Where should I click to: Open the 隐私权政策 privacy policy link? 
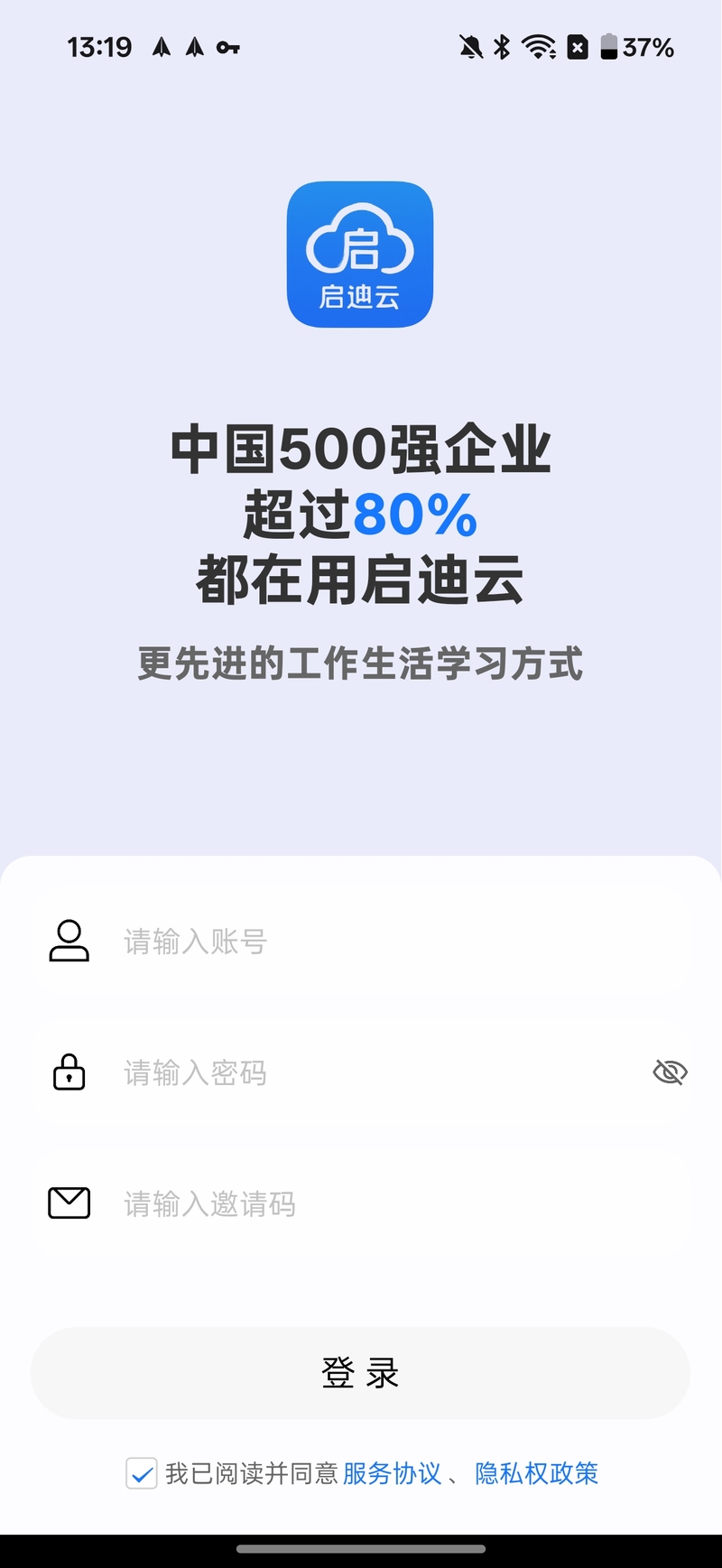point(536,1473)
